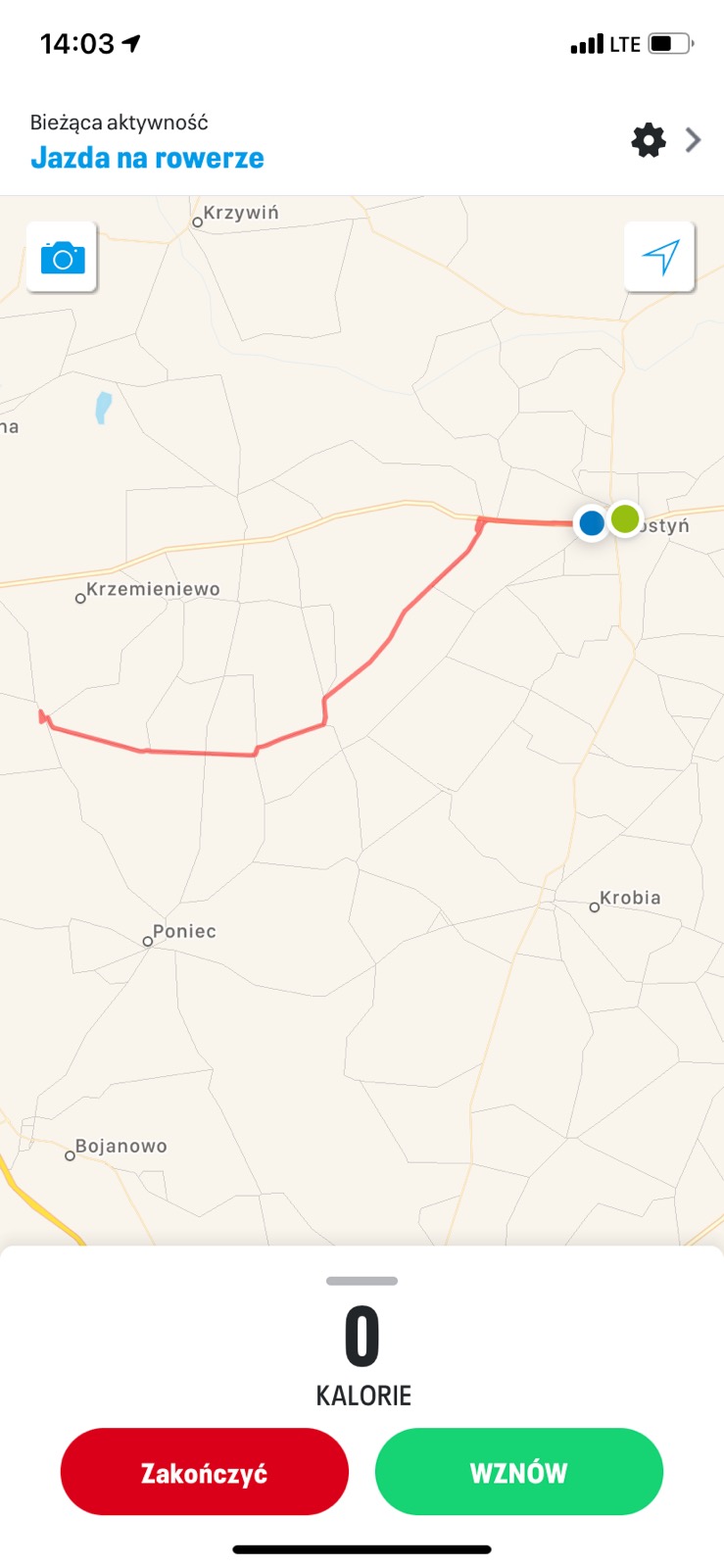Resume the ride with WZNÓW
Screen dimensions: 724x1568
pyautogui.click(x=519, y=1472)
